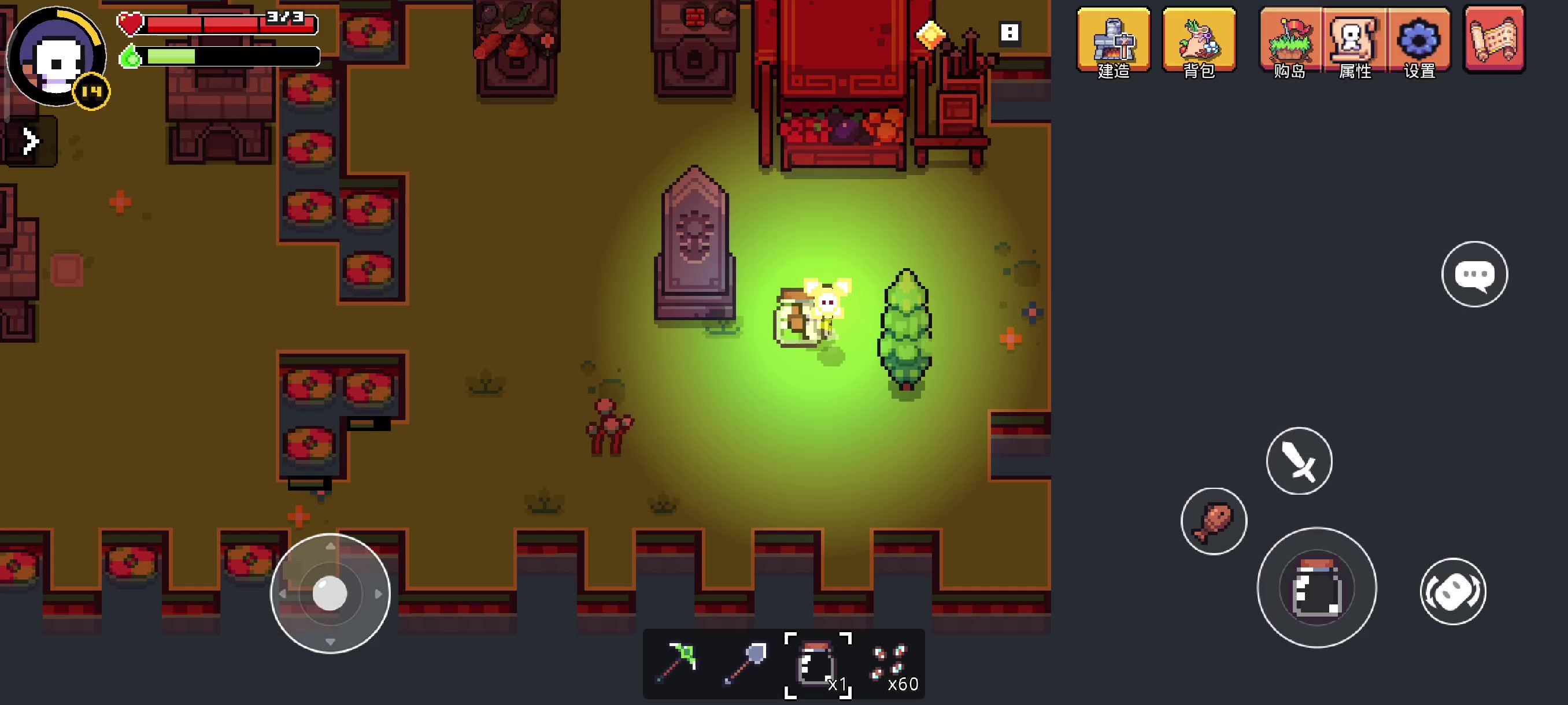Viewport: 1568px width, 705px height.
Task: Eat food with the drumstick button
Action: [1214, 521]
